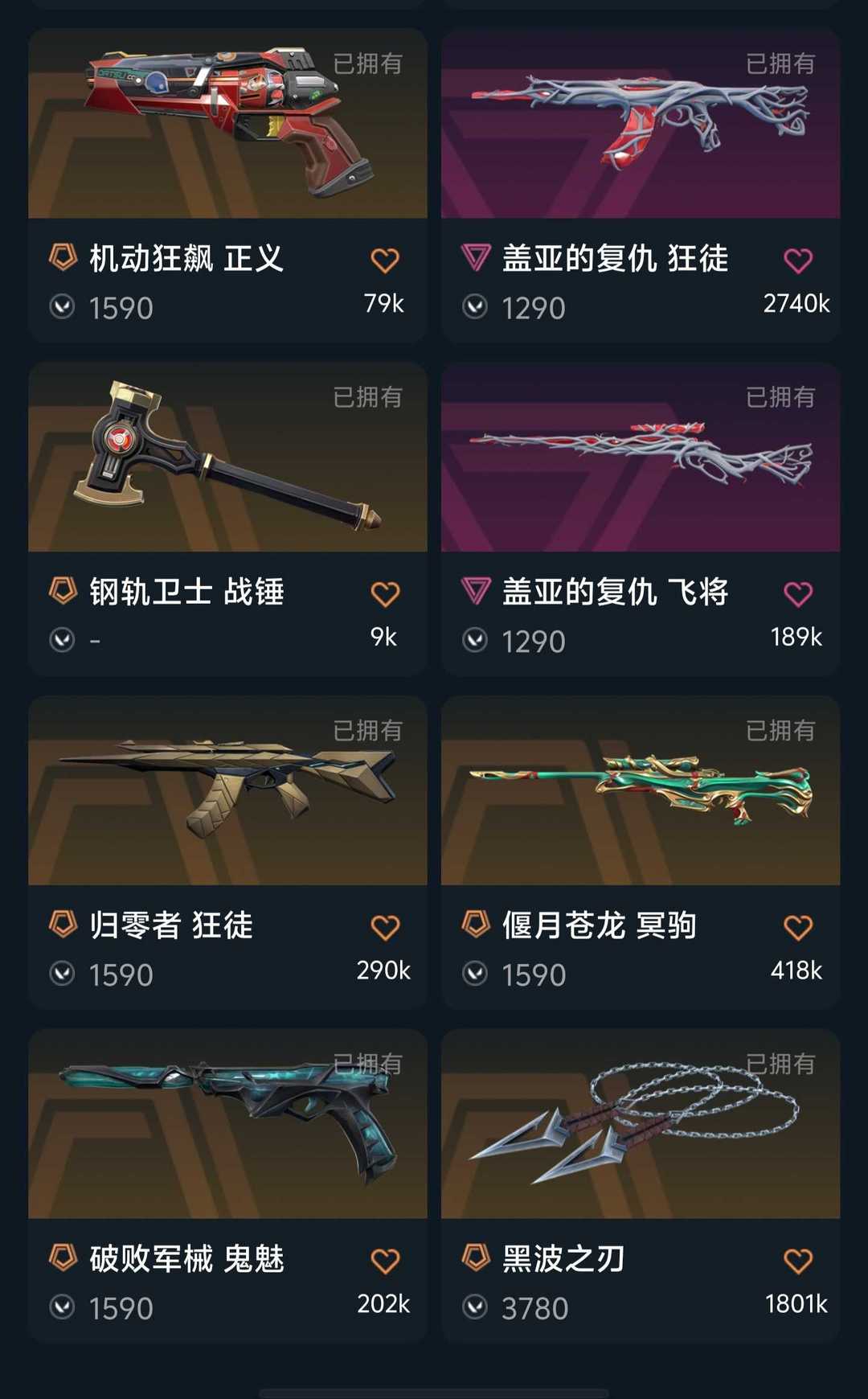The height and width of the screenshot is (1399, 868).
Task: Tap the heart on 钢轨卫士 战锤
Action: (385, 594)
